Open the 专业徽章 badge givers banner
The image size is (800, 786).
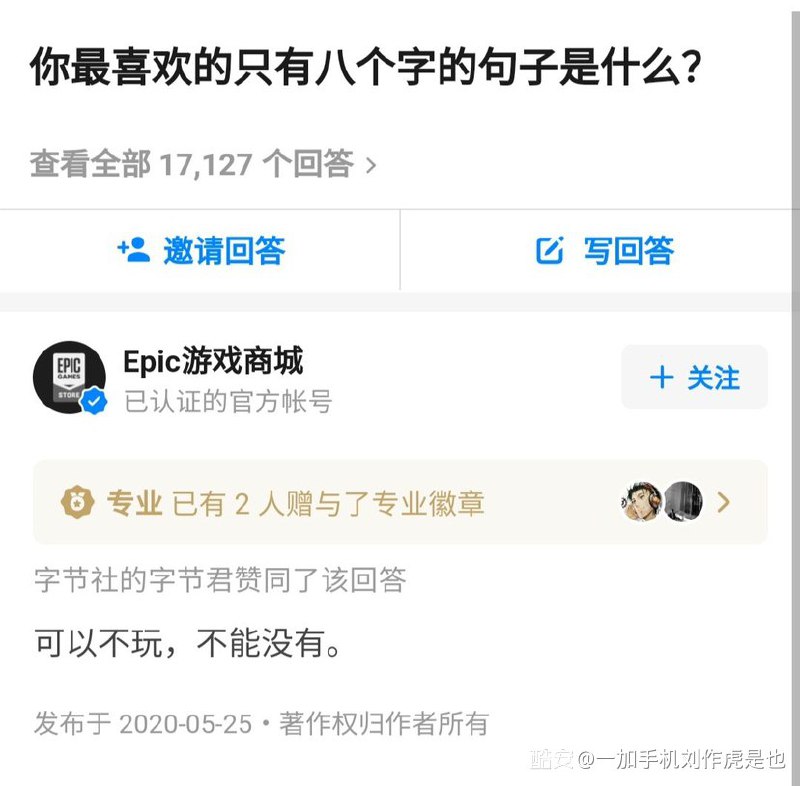401,502
